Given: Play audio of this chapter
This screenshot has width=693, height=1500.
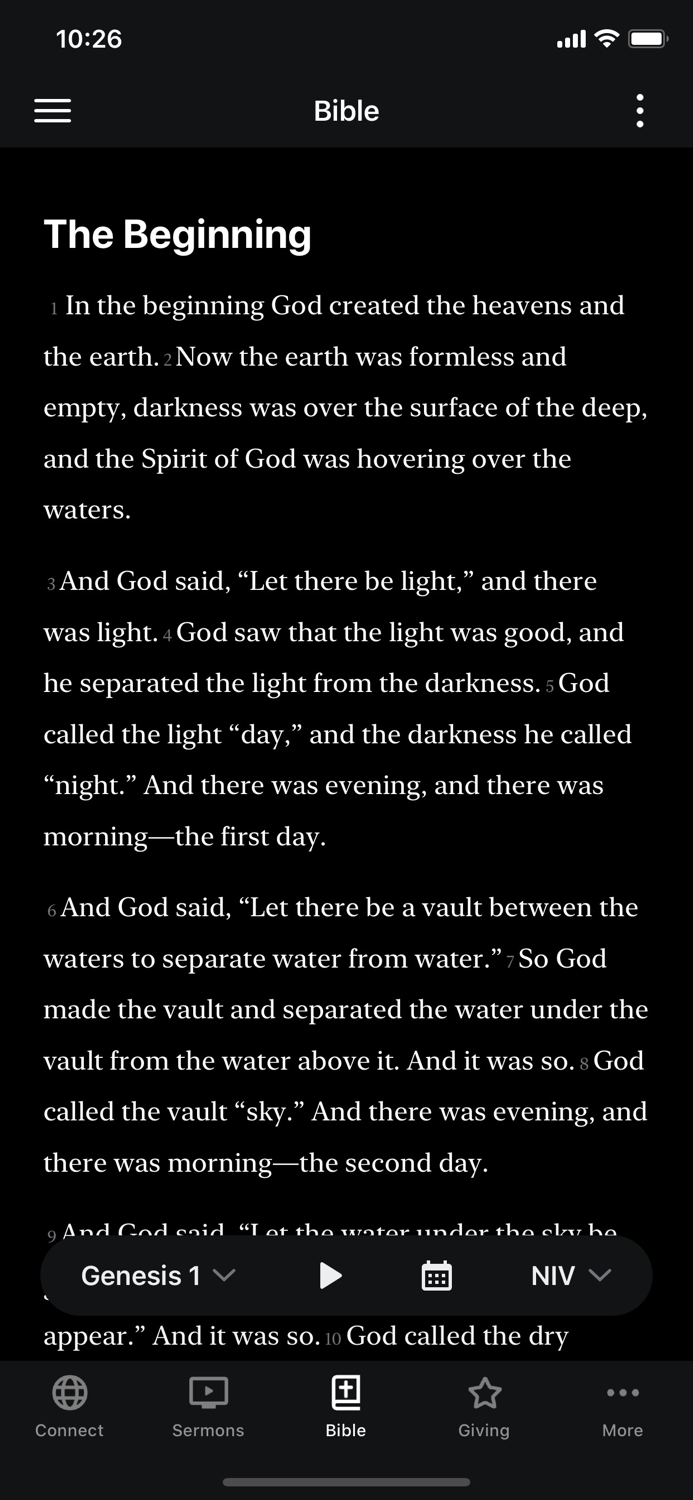Looking at the screenshot, I should pos(330,1275).
